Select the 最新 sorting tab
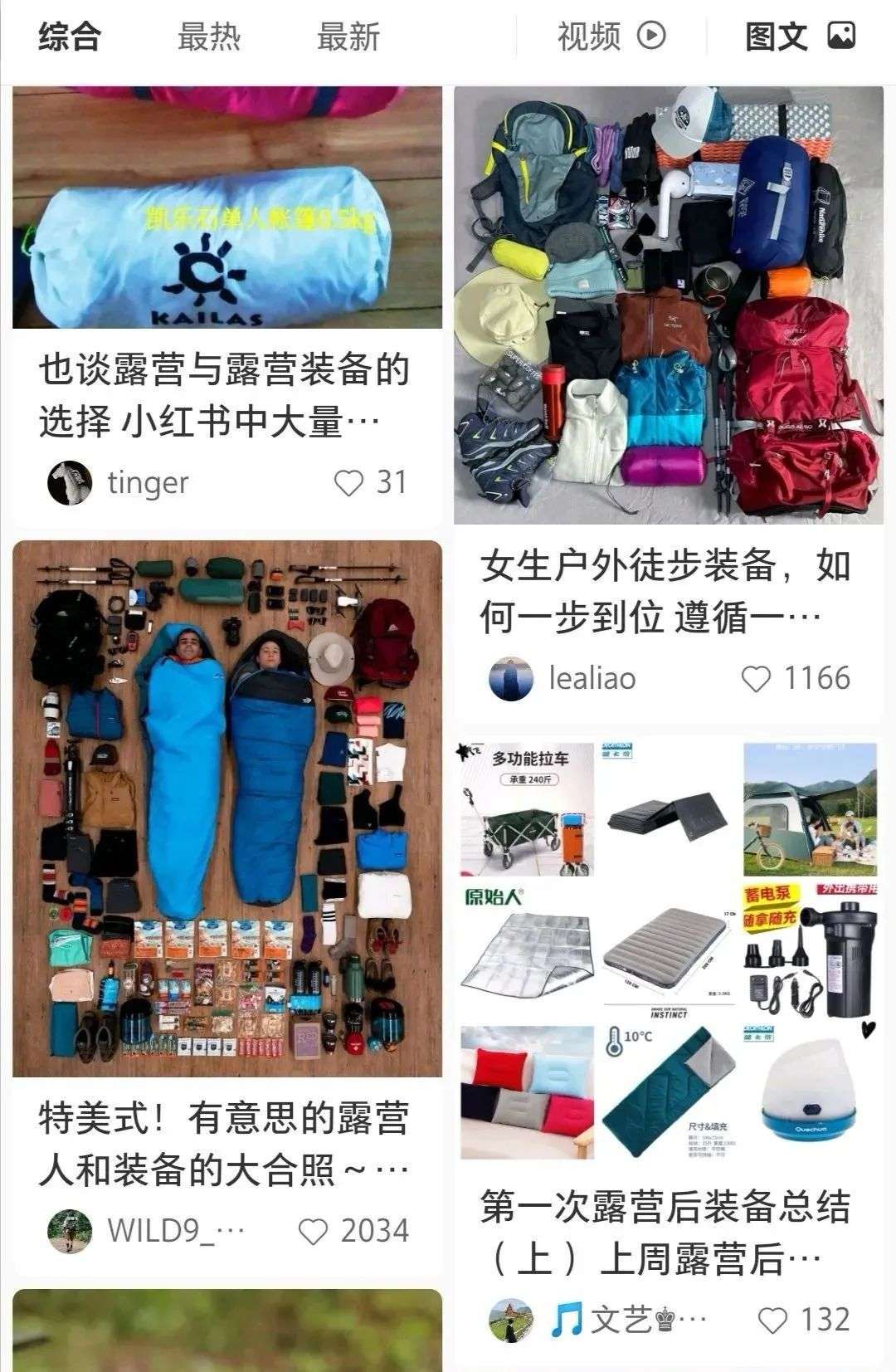 click(348, 37)
